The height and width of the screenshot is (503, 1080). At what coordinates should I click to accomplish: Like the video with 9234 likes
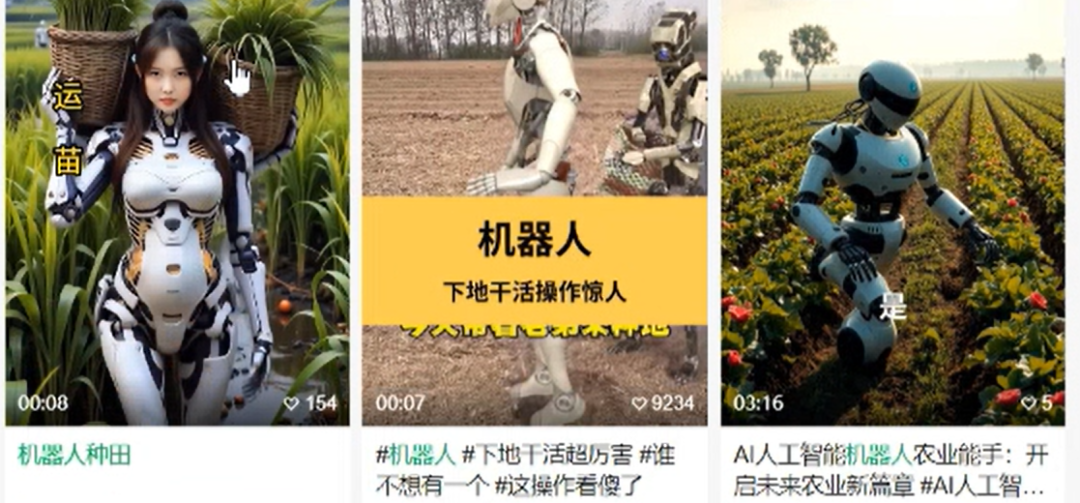[x=640, y=404]
